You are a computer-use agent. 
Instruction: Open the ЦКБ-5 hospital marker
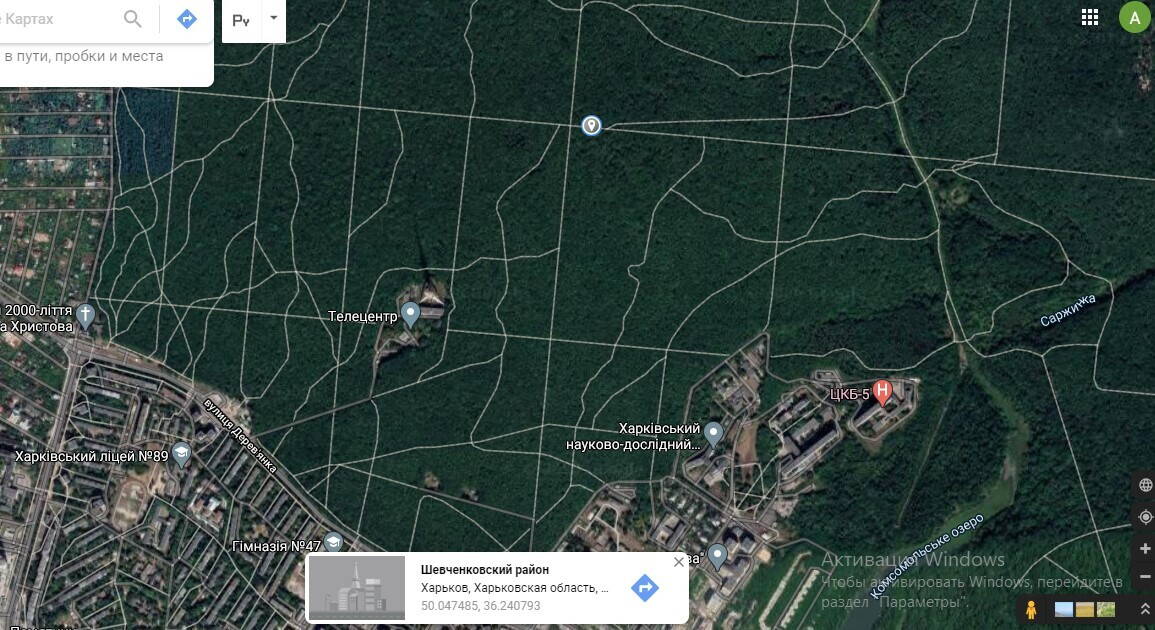pyautogui.click(x=881, y=391)
